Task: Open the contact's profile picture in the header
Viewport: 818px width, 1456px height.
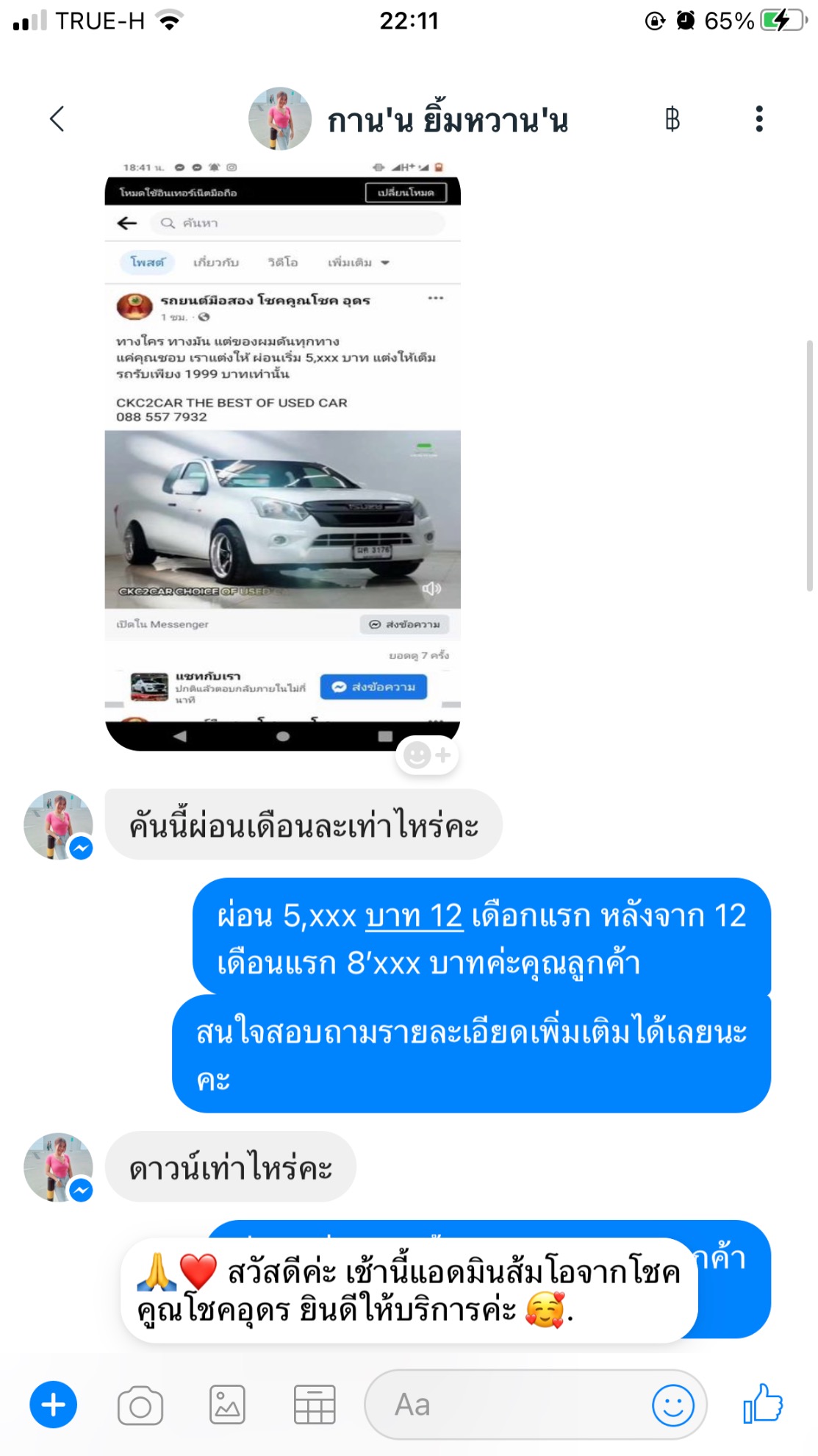Action: click(x=279, y=118)
